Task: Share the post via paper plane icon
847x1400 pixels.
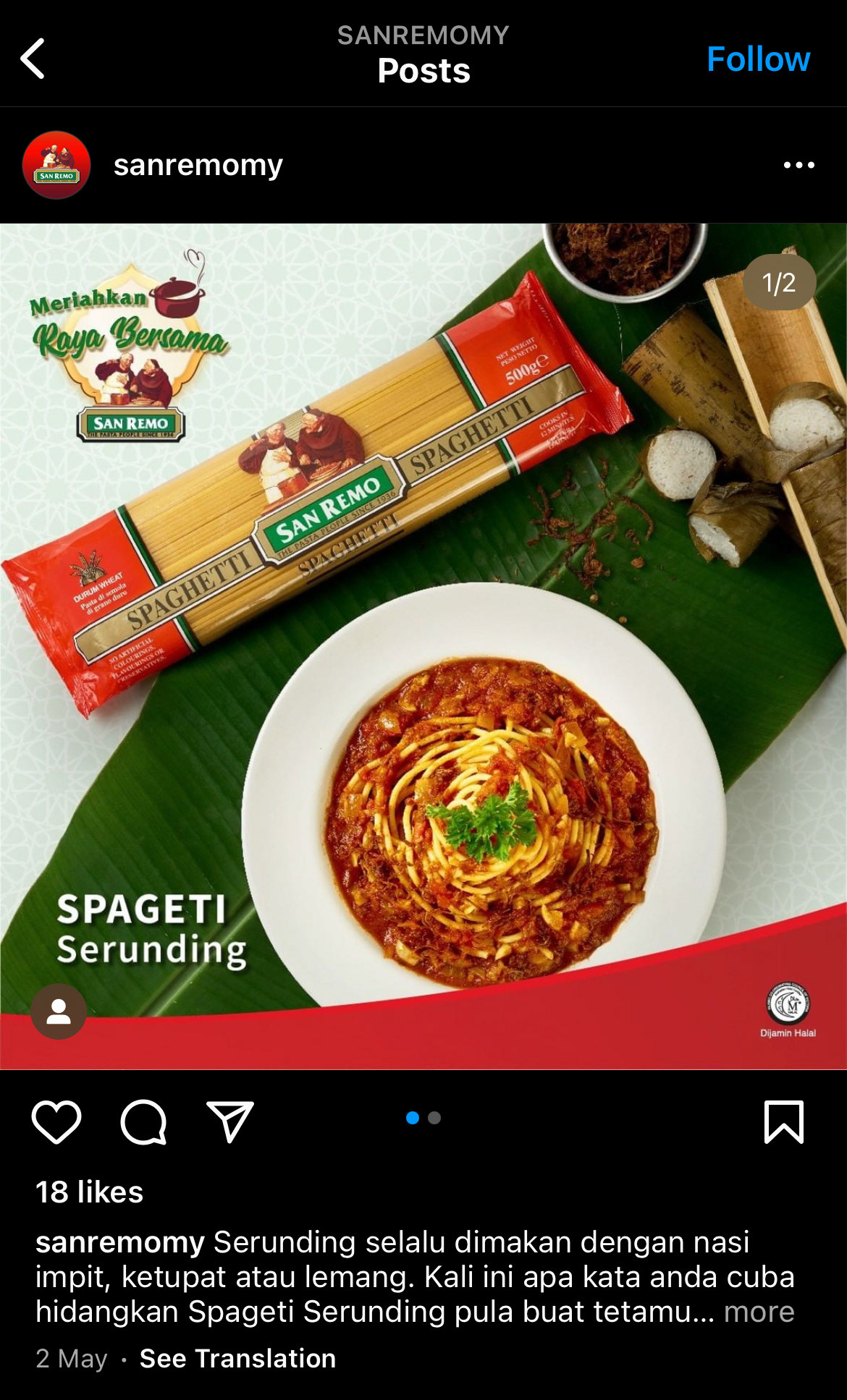Action: pos(230,1122)
